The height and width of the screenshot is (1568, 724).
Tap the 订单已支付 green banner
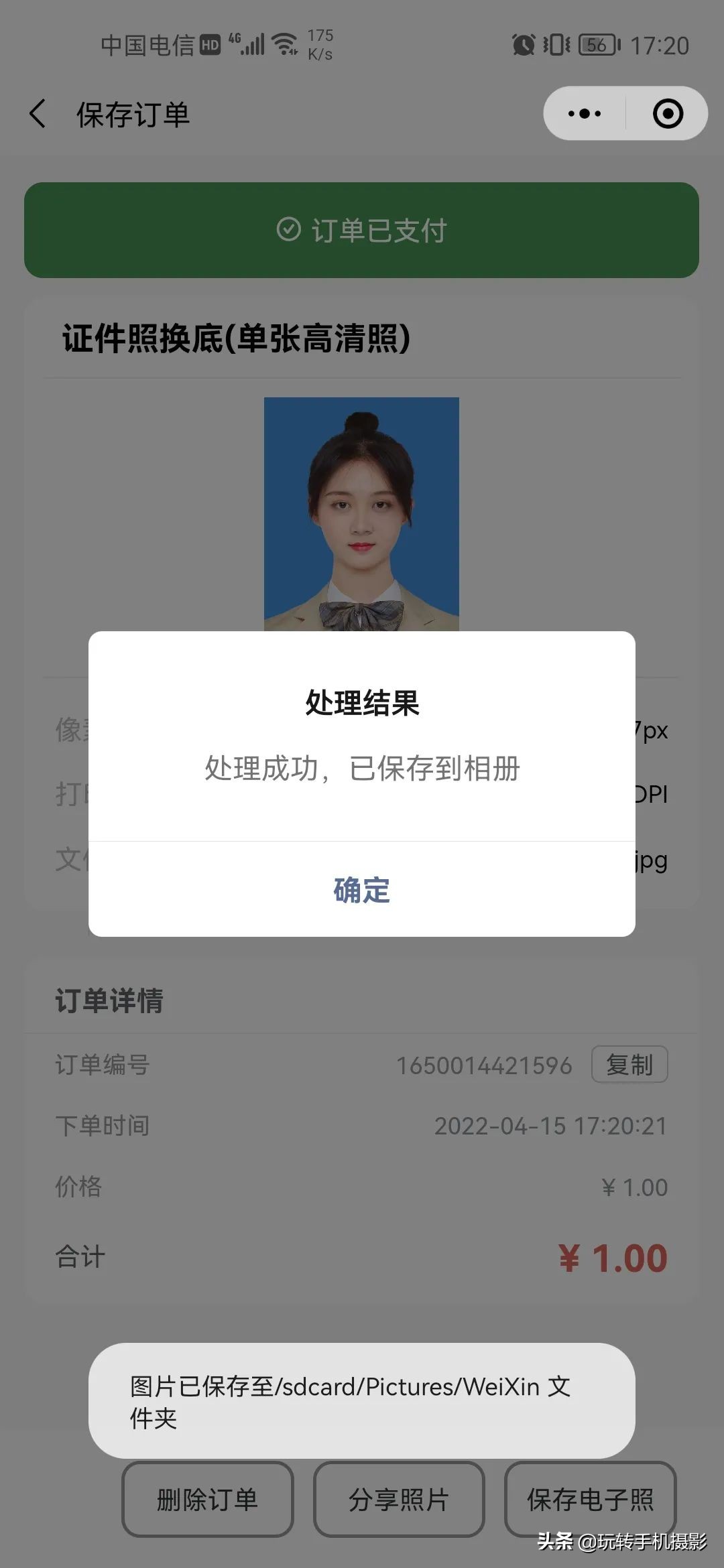tap(361, 231)
